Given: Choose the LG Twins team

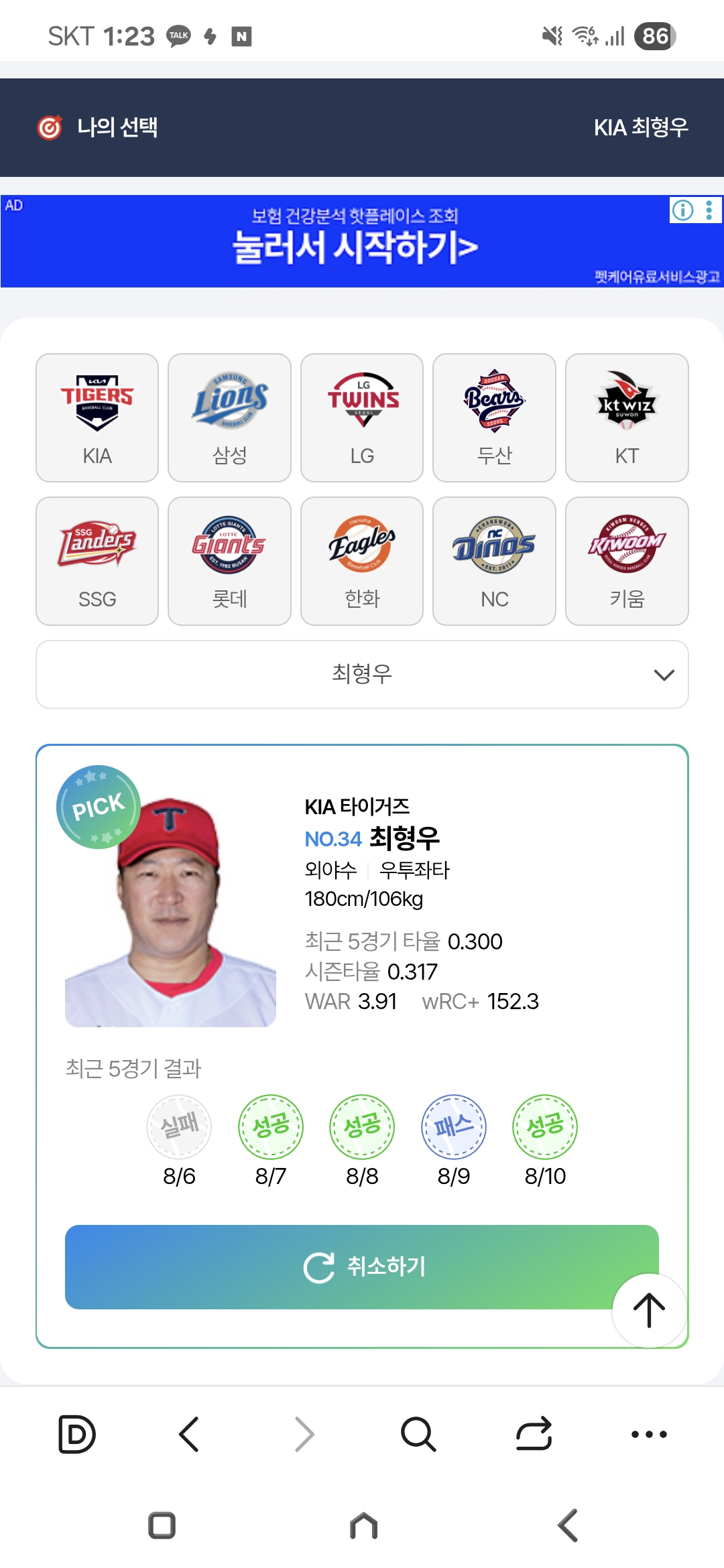Looking at the screenshot, I should 362,417.
